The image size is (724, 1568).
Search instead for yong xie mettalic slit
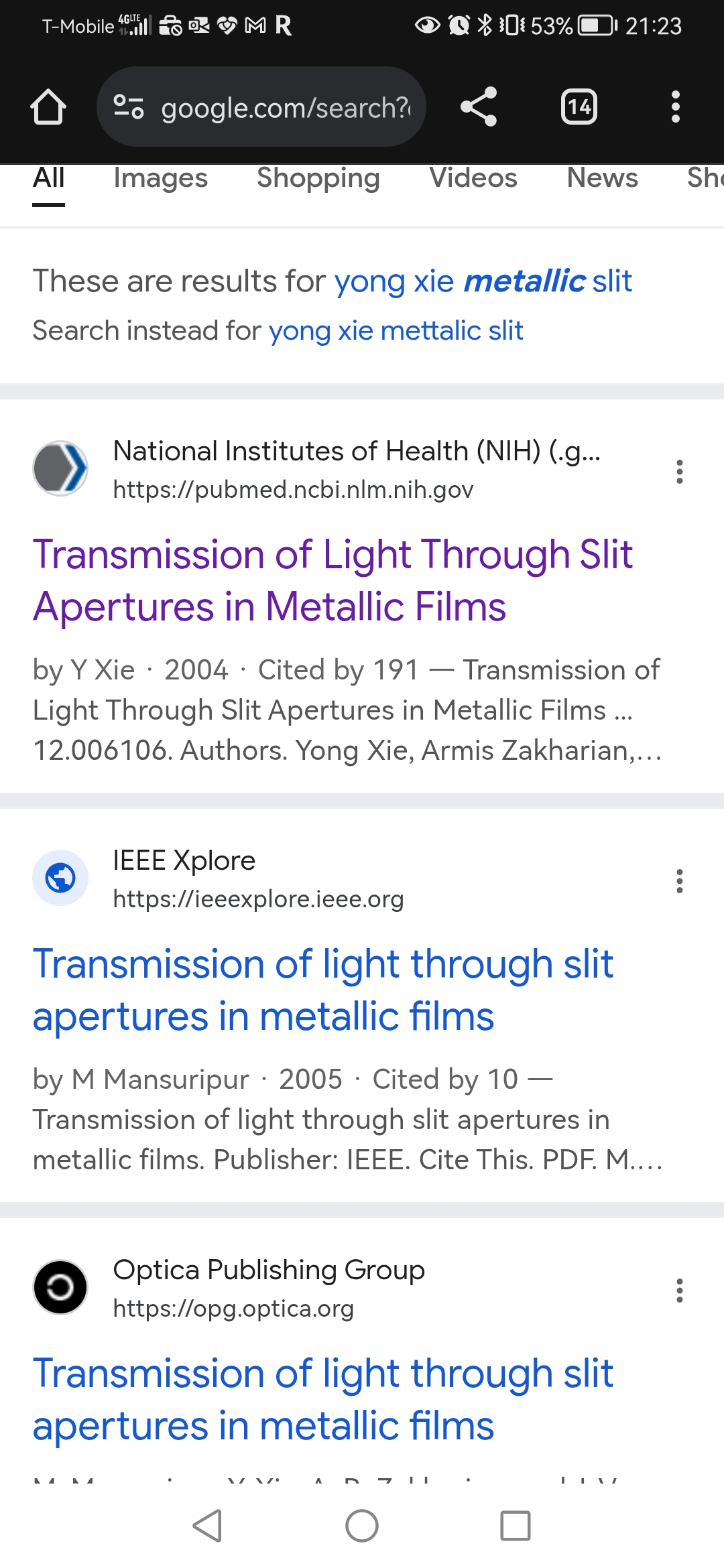tap(396, 331)
